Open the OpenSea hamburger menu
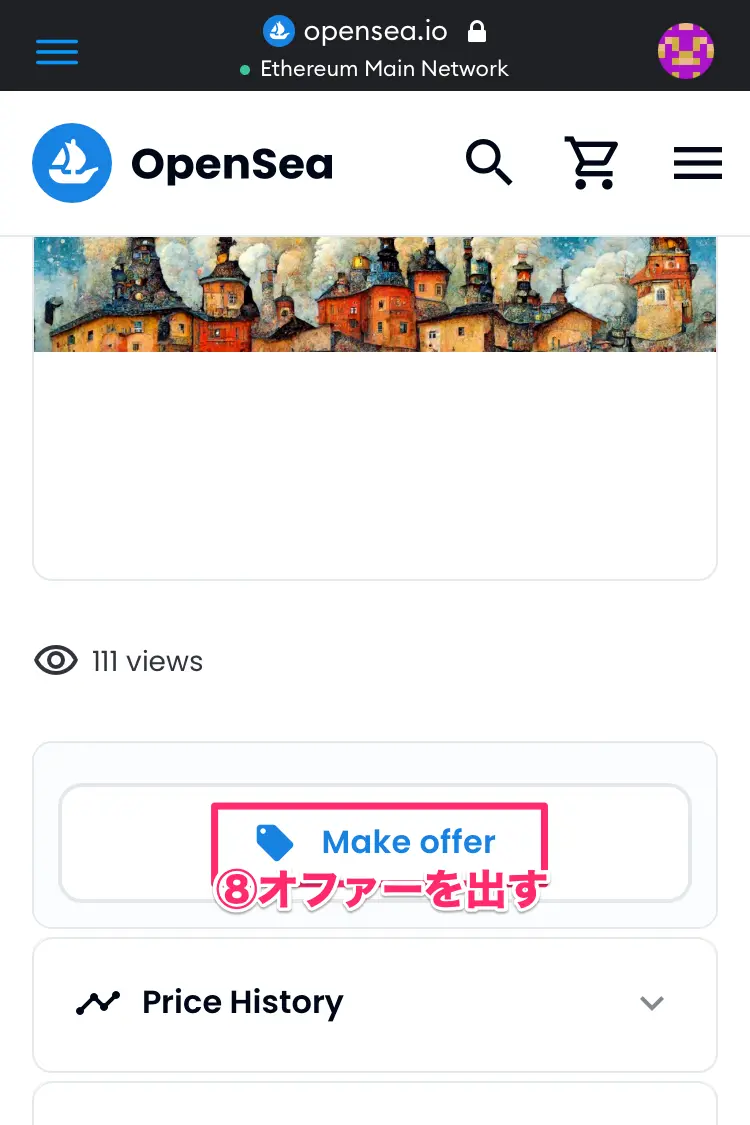Viewport: 750px width, 1125px height. click(697, 163)
